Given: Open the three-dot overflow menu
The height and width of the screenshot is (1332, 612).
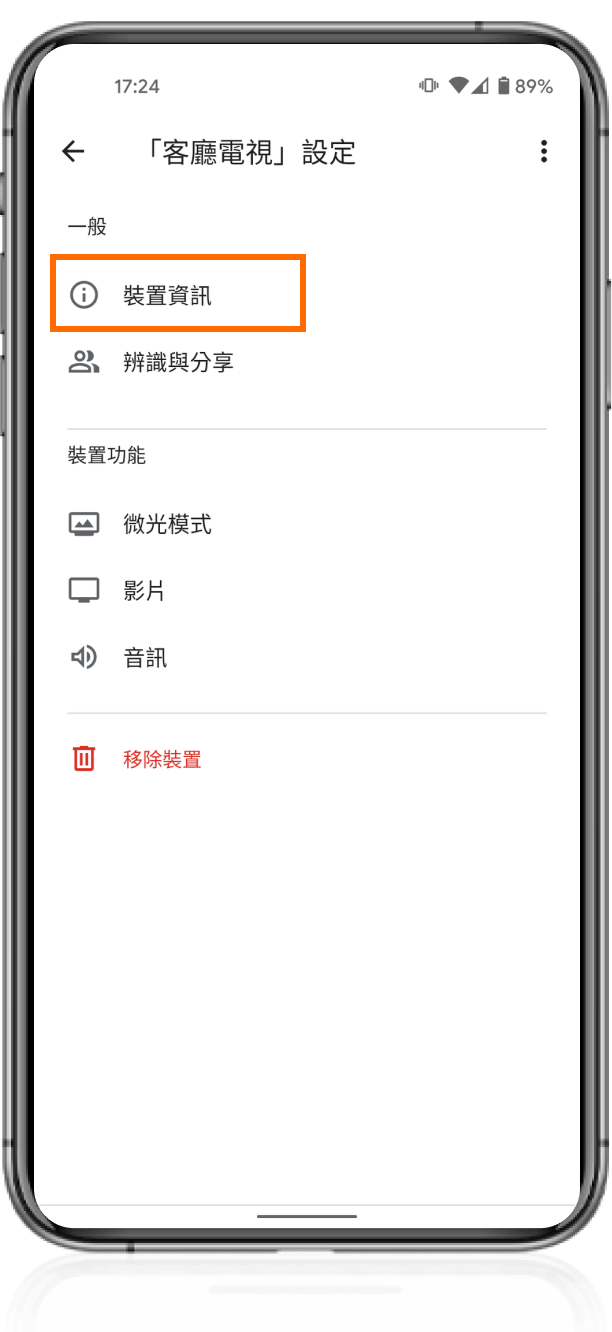Looking at the screenshot, I should [543, 152].
